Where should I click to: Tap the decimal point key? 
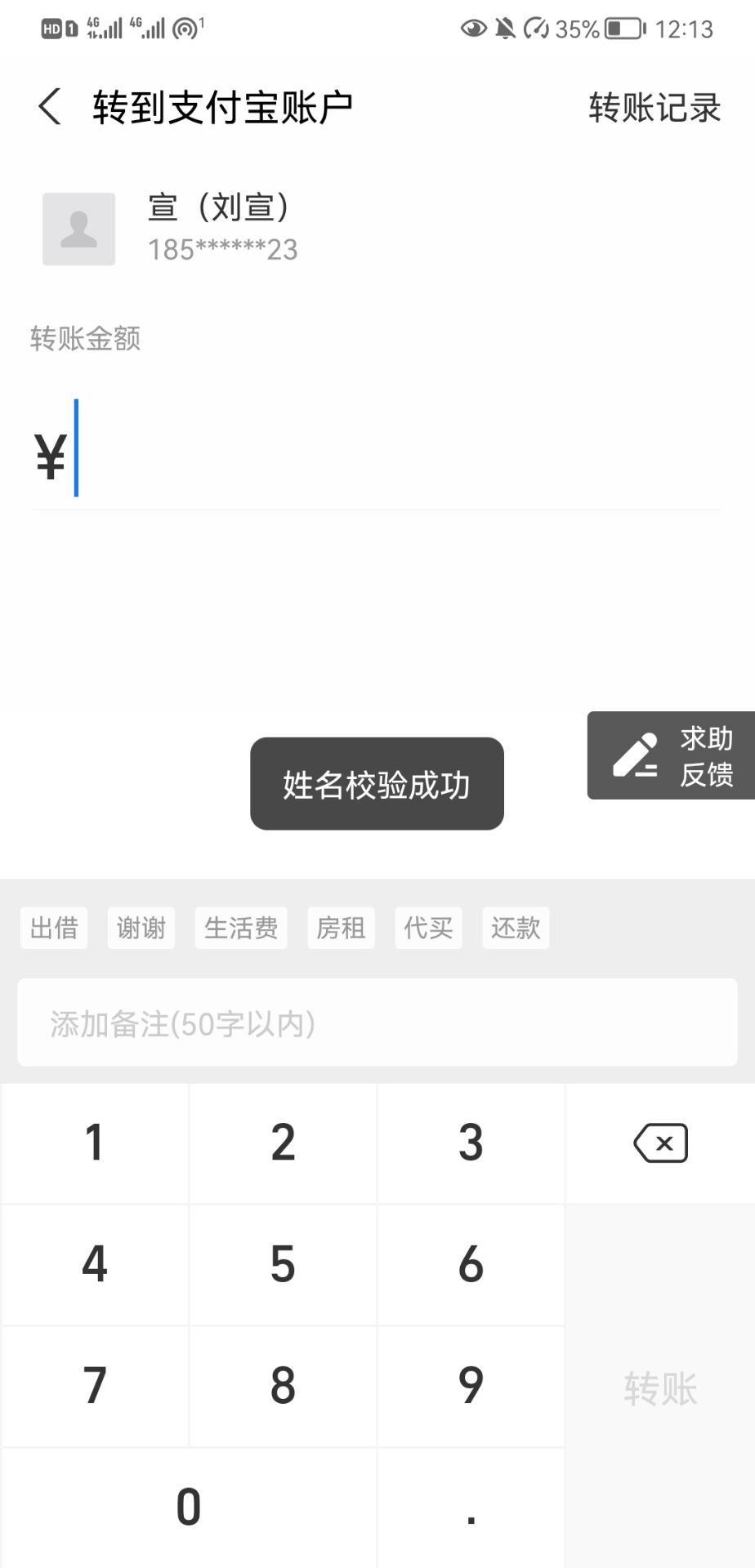[471, 1508]
